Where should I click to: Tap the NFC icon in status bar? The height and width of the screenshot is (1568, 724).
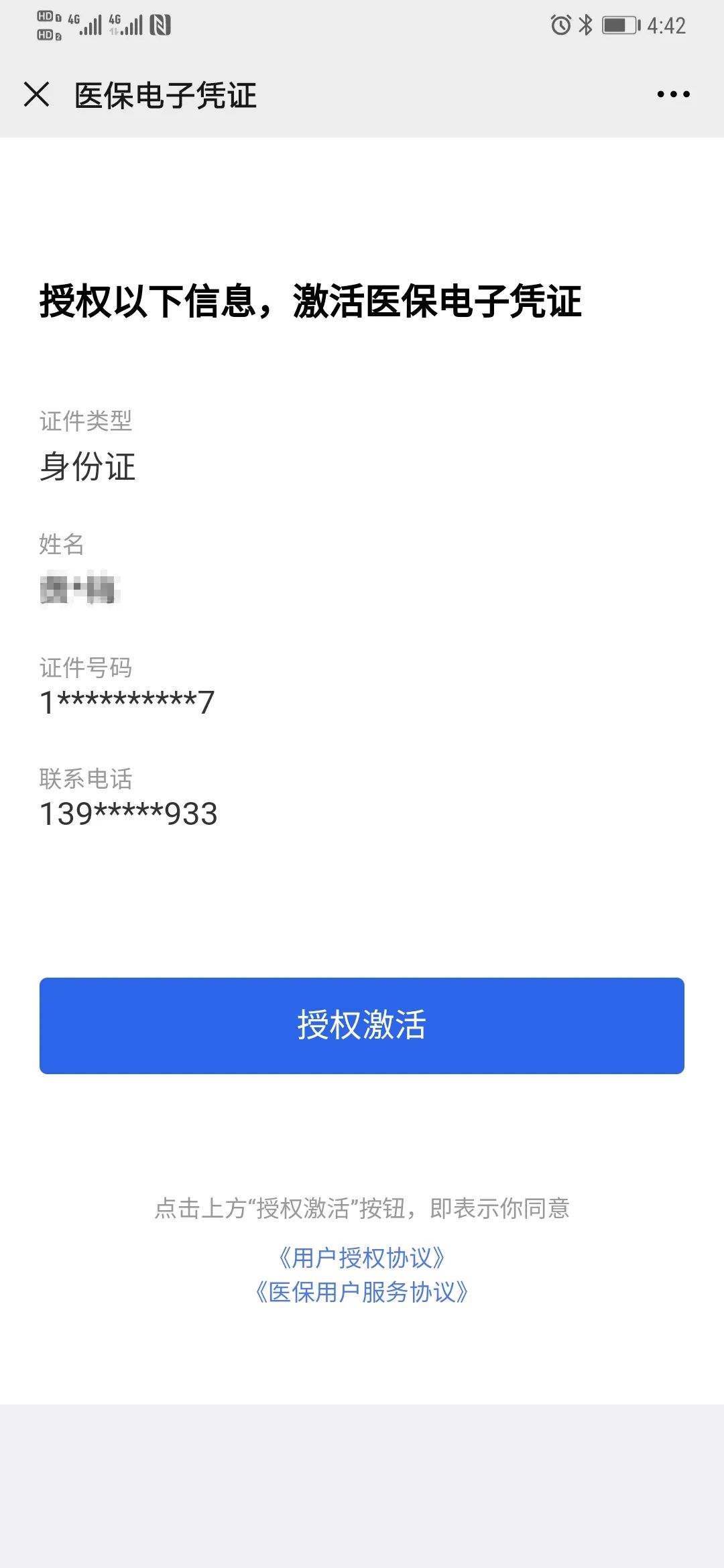point(159,25)
